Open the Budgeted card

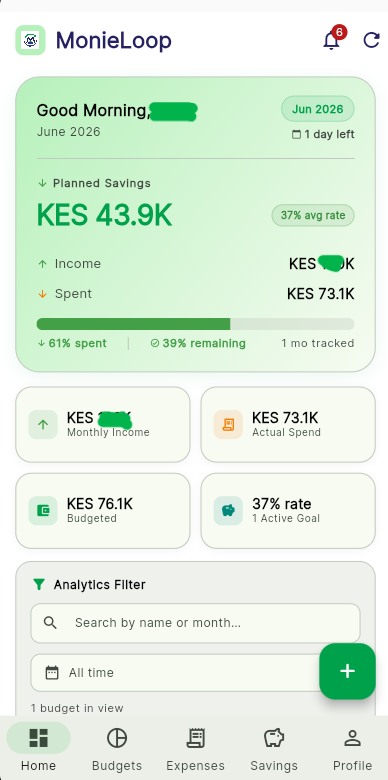(103, 511)
